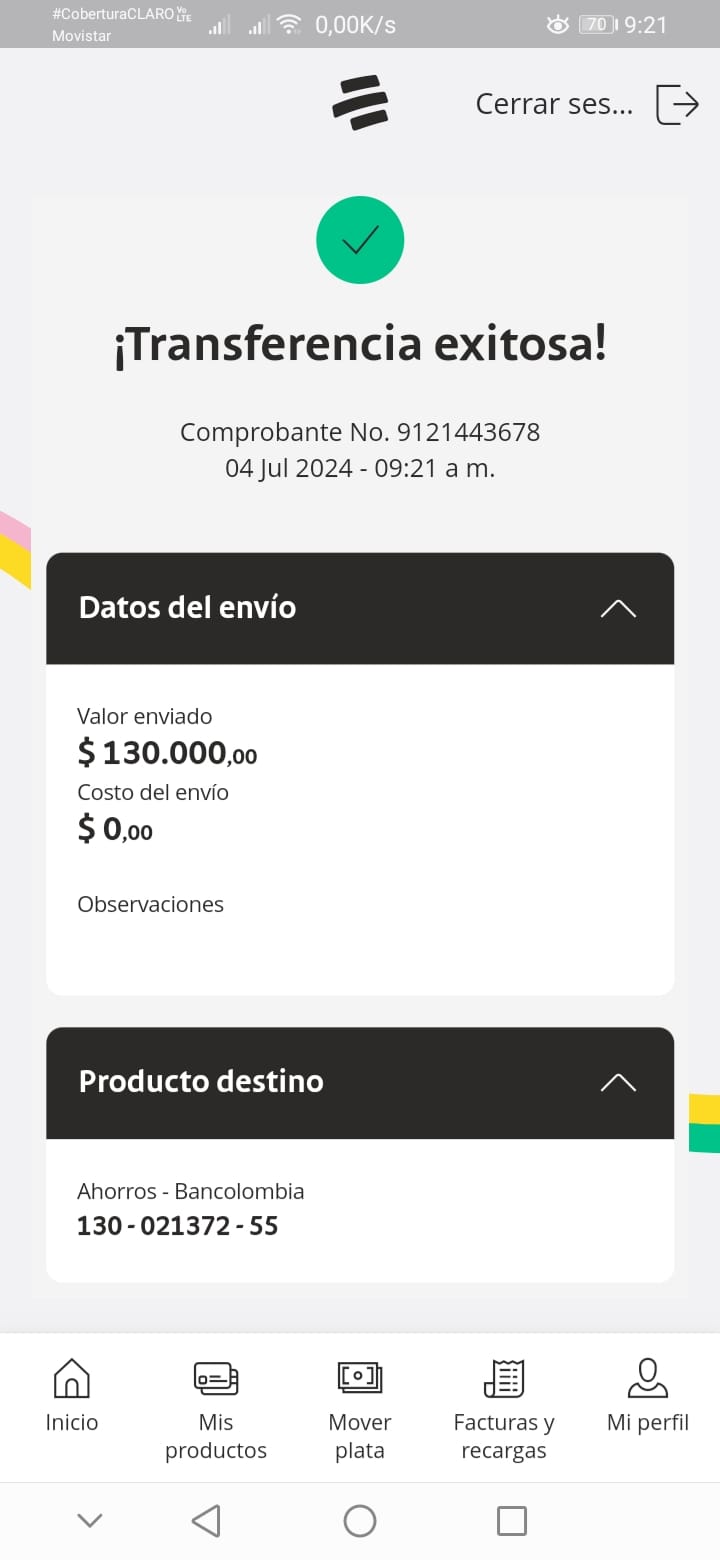Tap the system back button
720x1560 pixels.
tap(206, 1521)
